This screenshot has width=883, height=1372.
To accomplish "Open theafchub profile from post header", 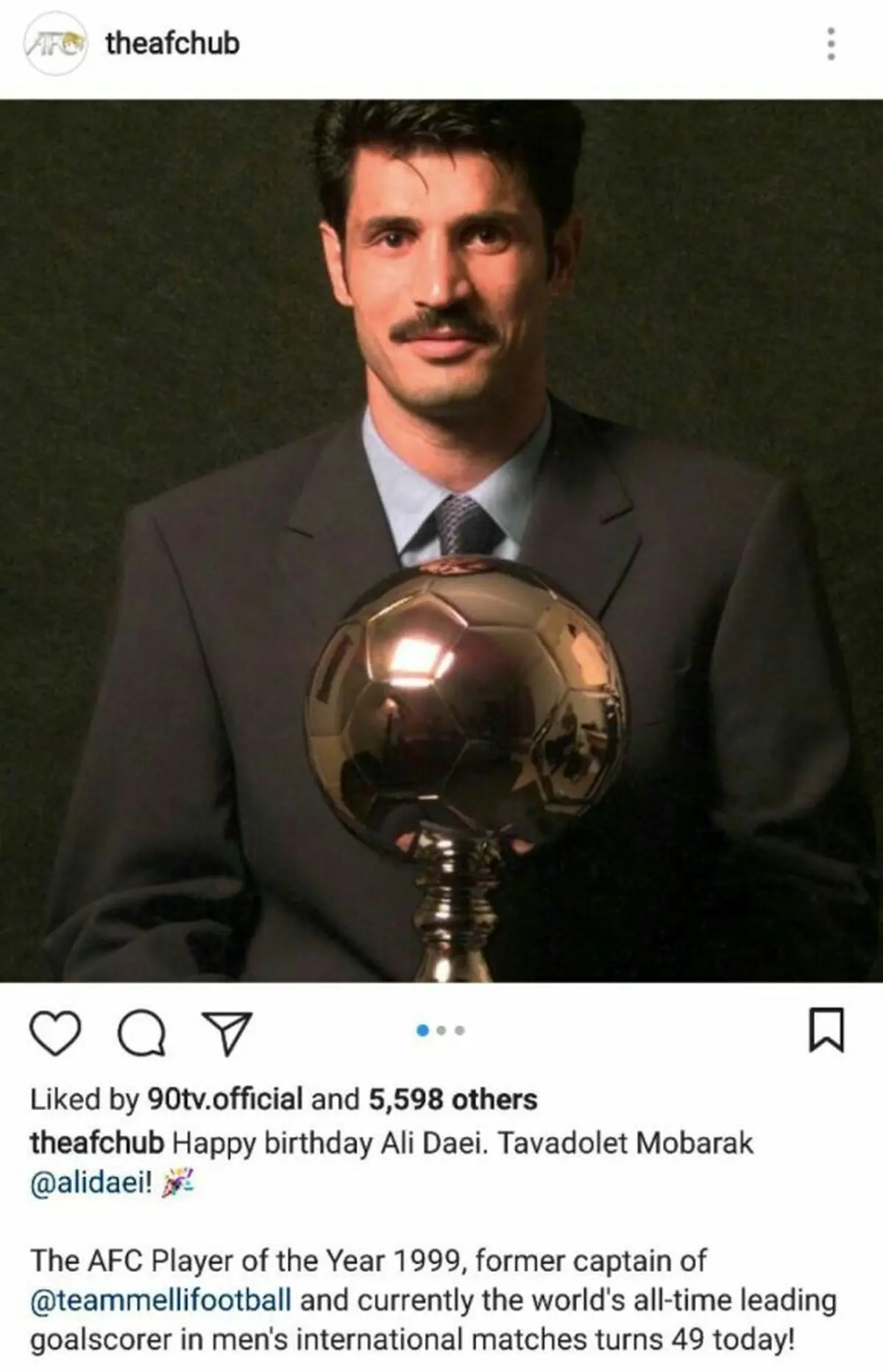I will [x=172, y=43].
